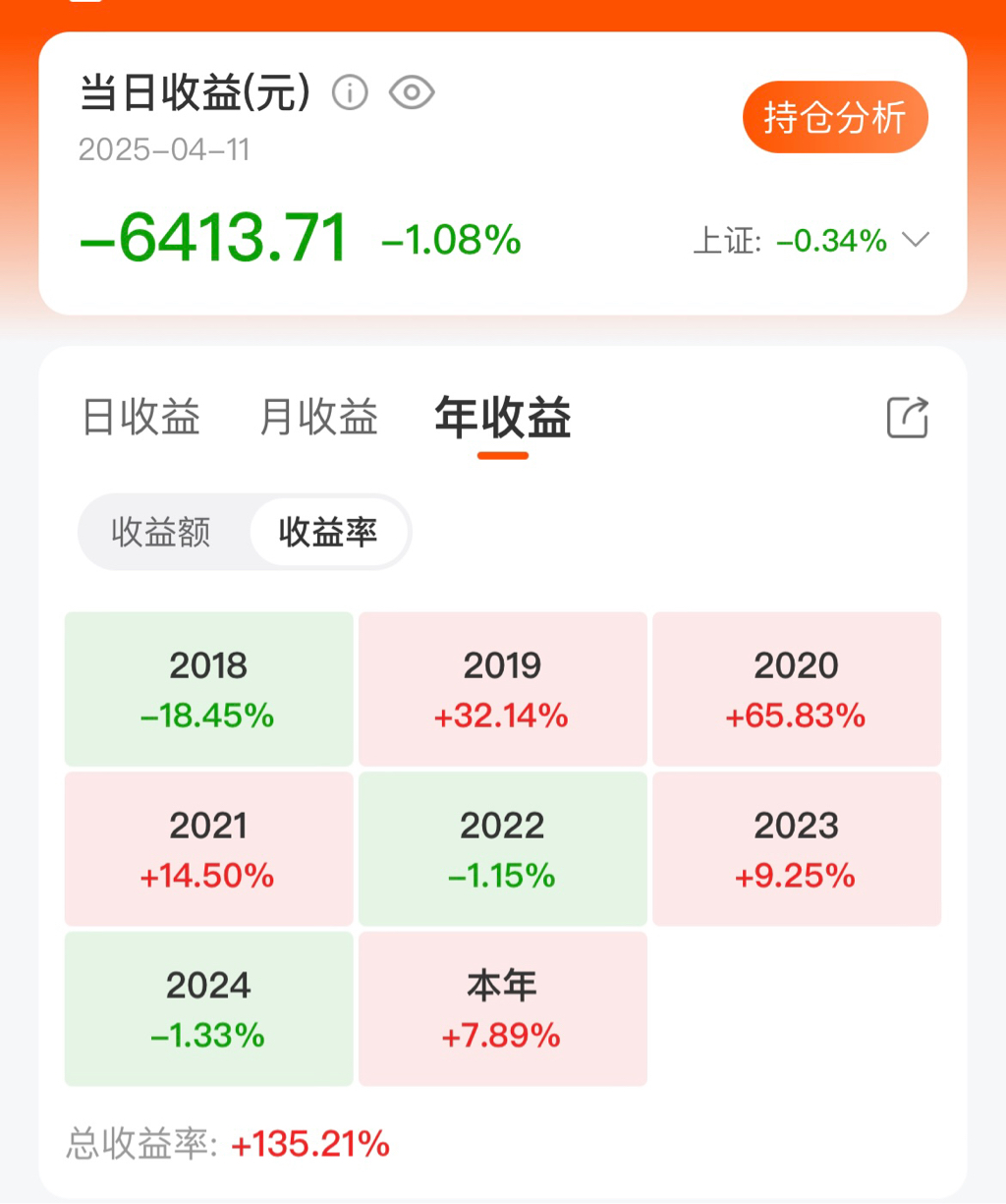Open the 2018 yearly return tile
Screen dimensions: 1006x1204
point(208,689)
